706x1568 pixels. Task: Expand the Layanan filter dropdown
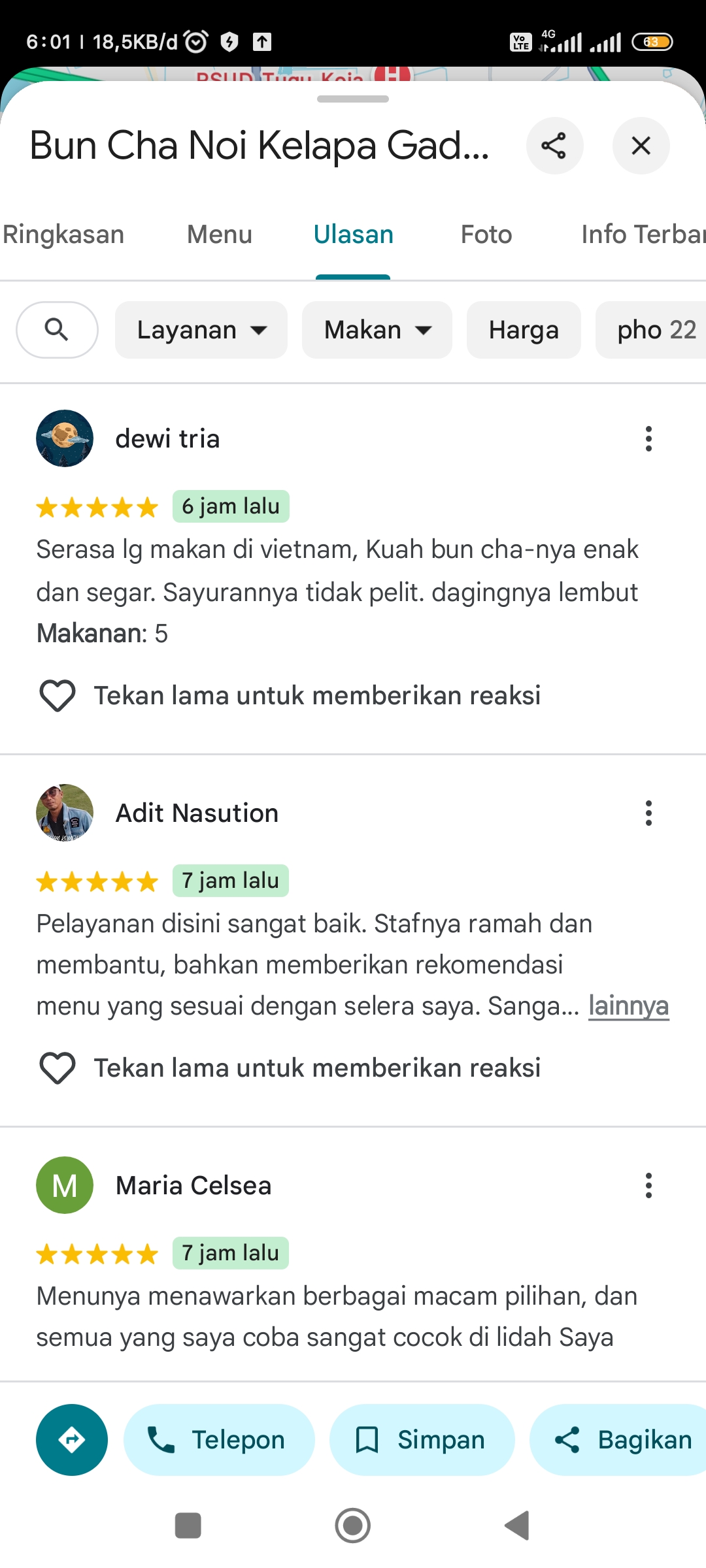(x=201, y=330)
